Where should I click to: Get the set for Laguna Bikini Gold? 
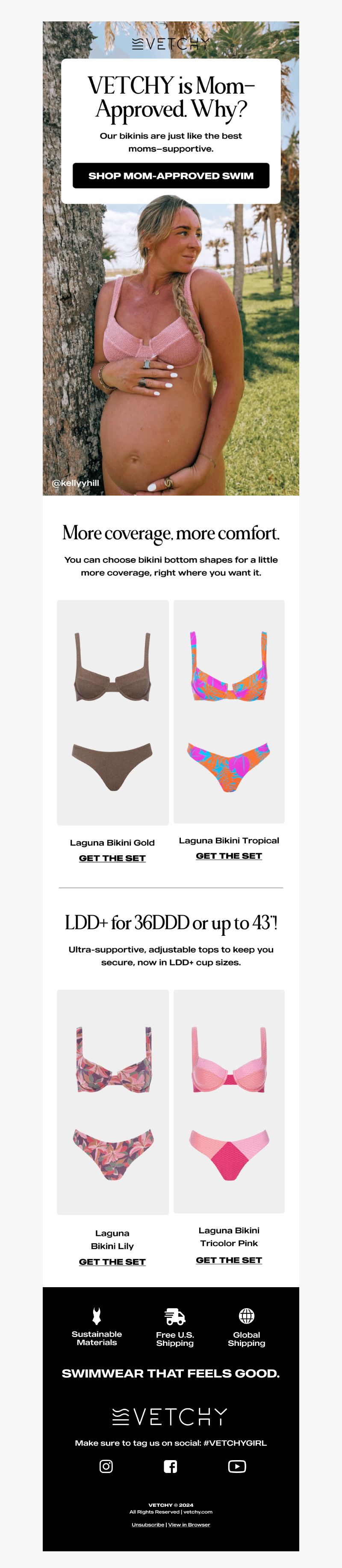pos(112,858)
